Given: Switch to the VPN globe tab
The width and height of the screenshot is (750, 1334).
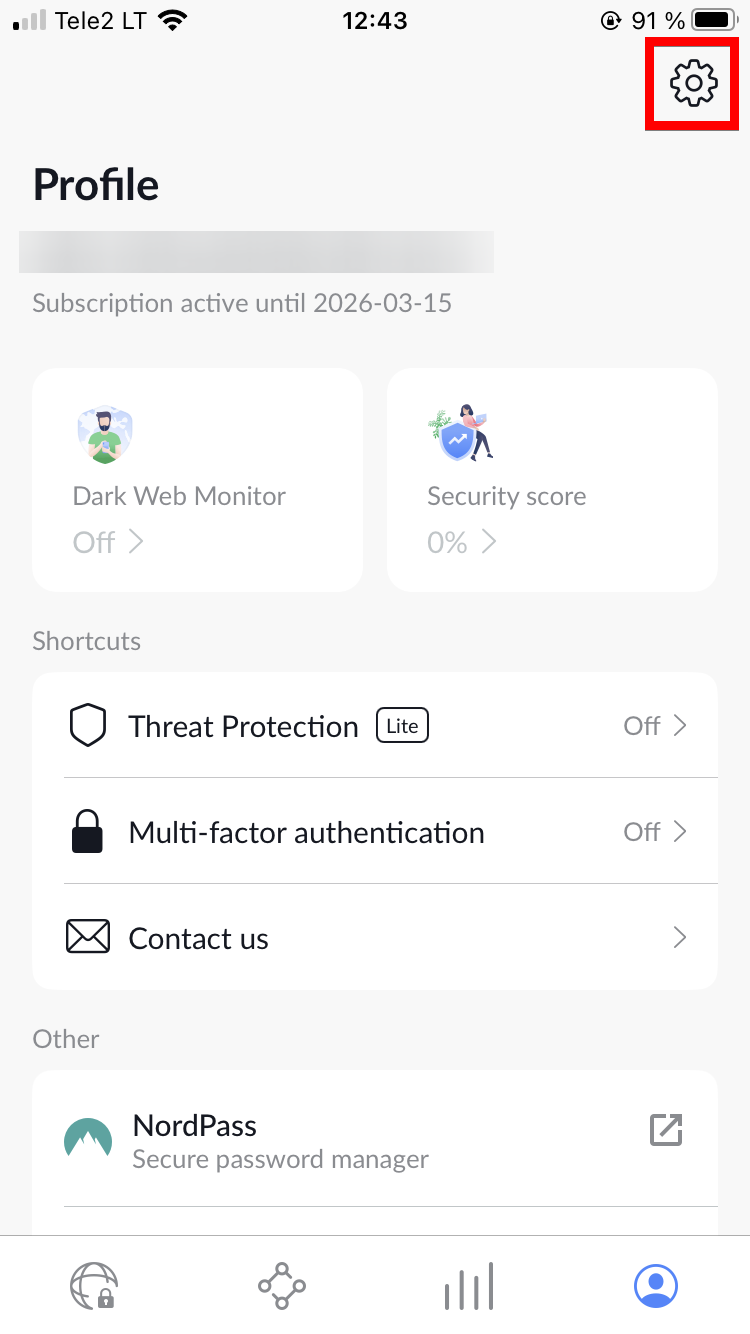Looking at the screenshot, I should click(94, 1285).
